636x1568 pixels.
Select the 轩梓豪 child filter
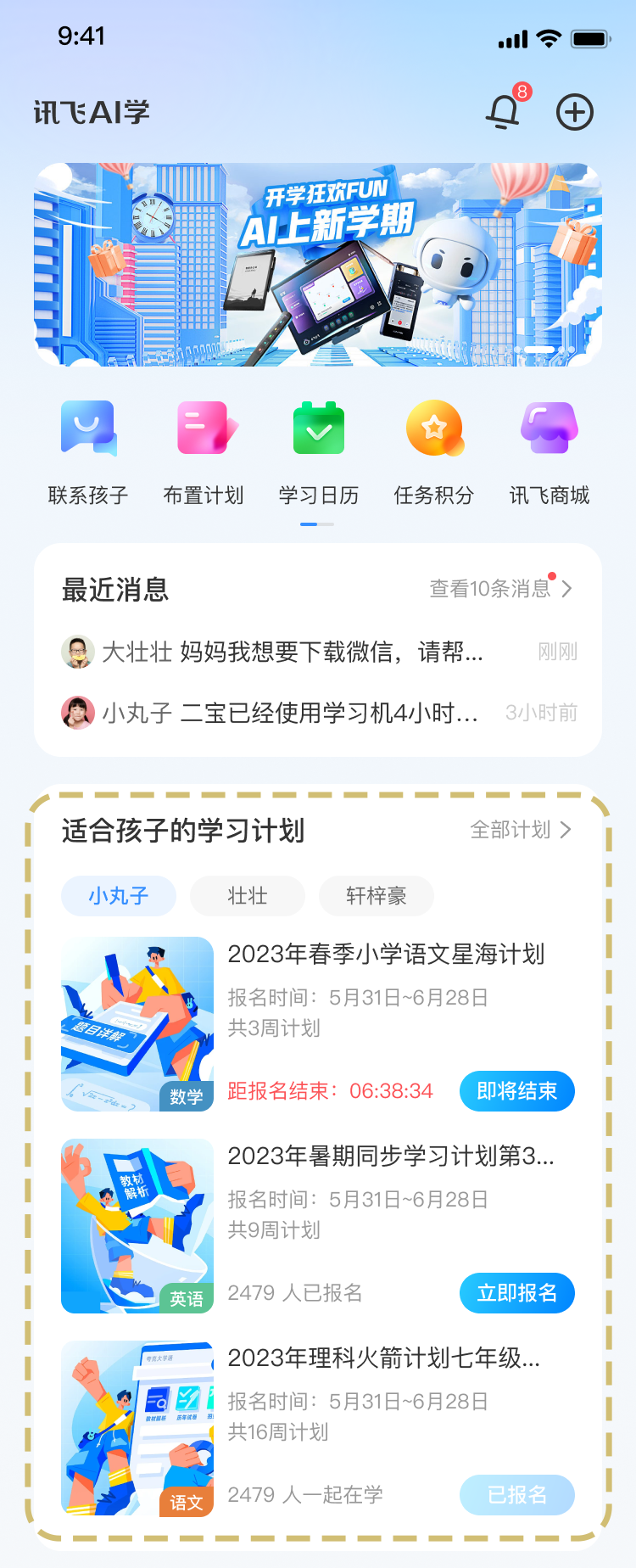coord(376,895)
